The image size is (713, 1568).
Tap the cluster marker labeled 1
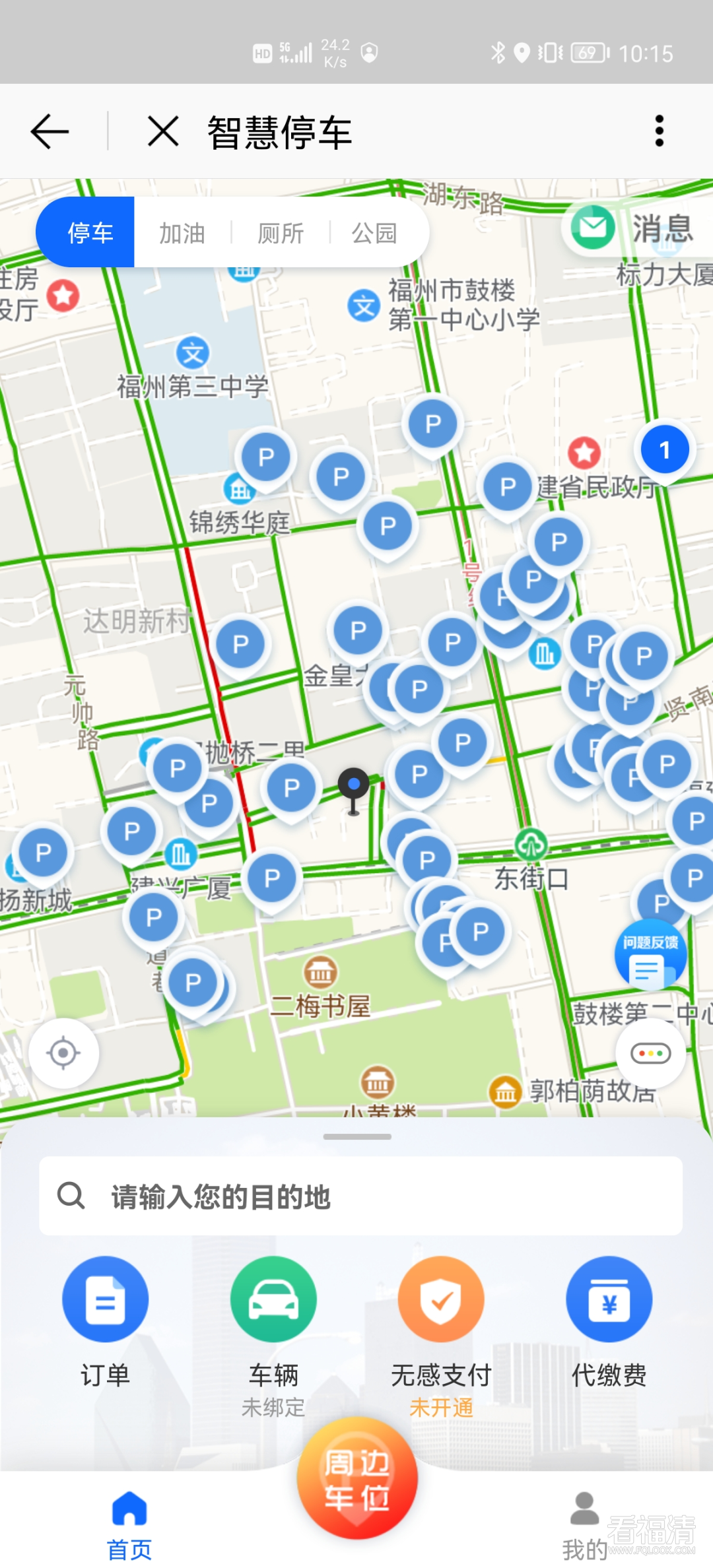point(664,450)
